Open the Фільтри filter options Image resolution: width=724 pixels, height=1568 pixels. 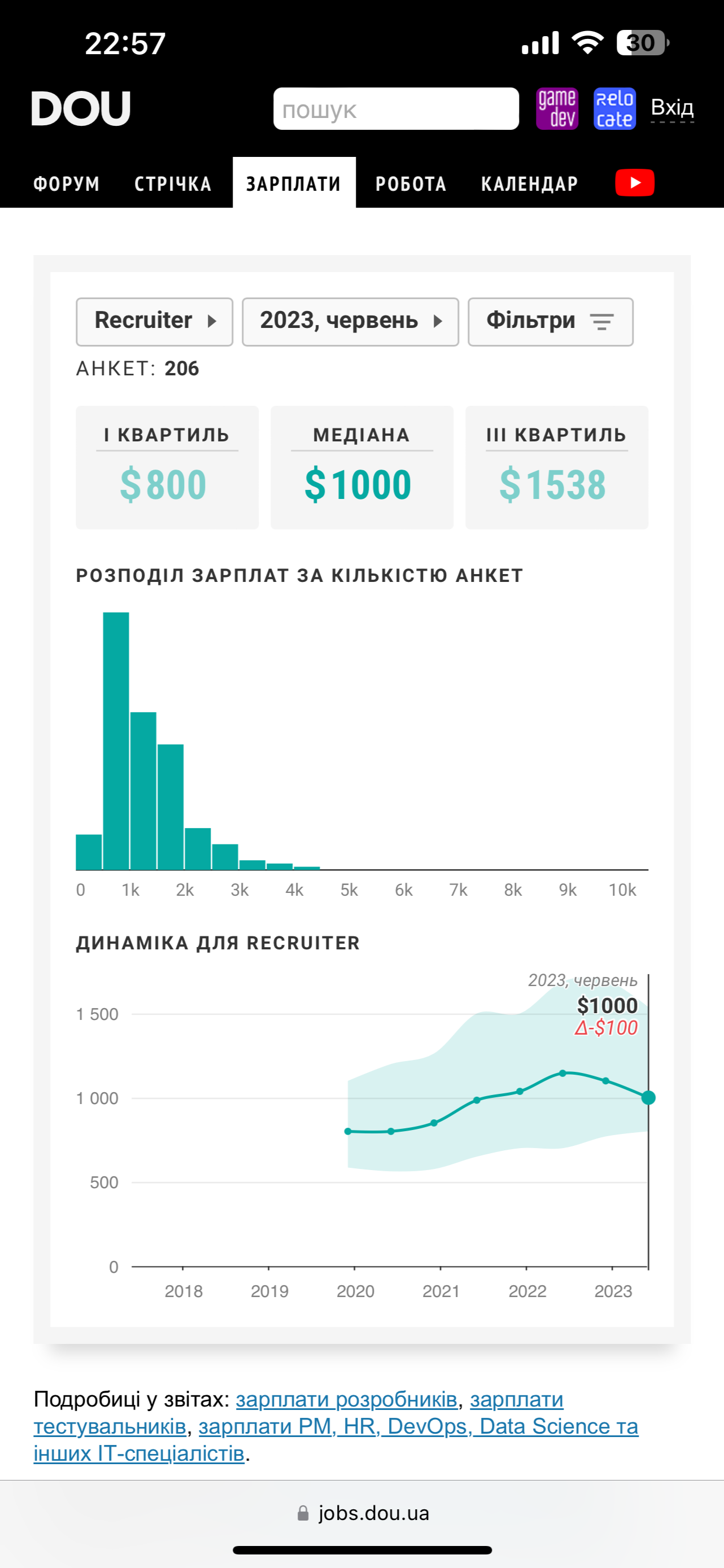point(550,321)
